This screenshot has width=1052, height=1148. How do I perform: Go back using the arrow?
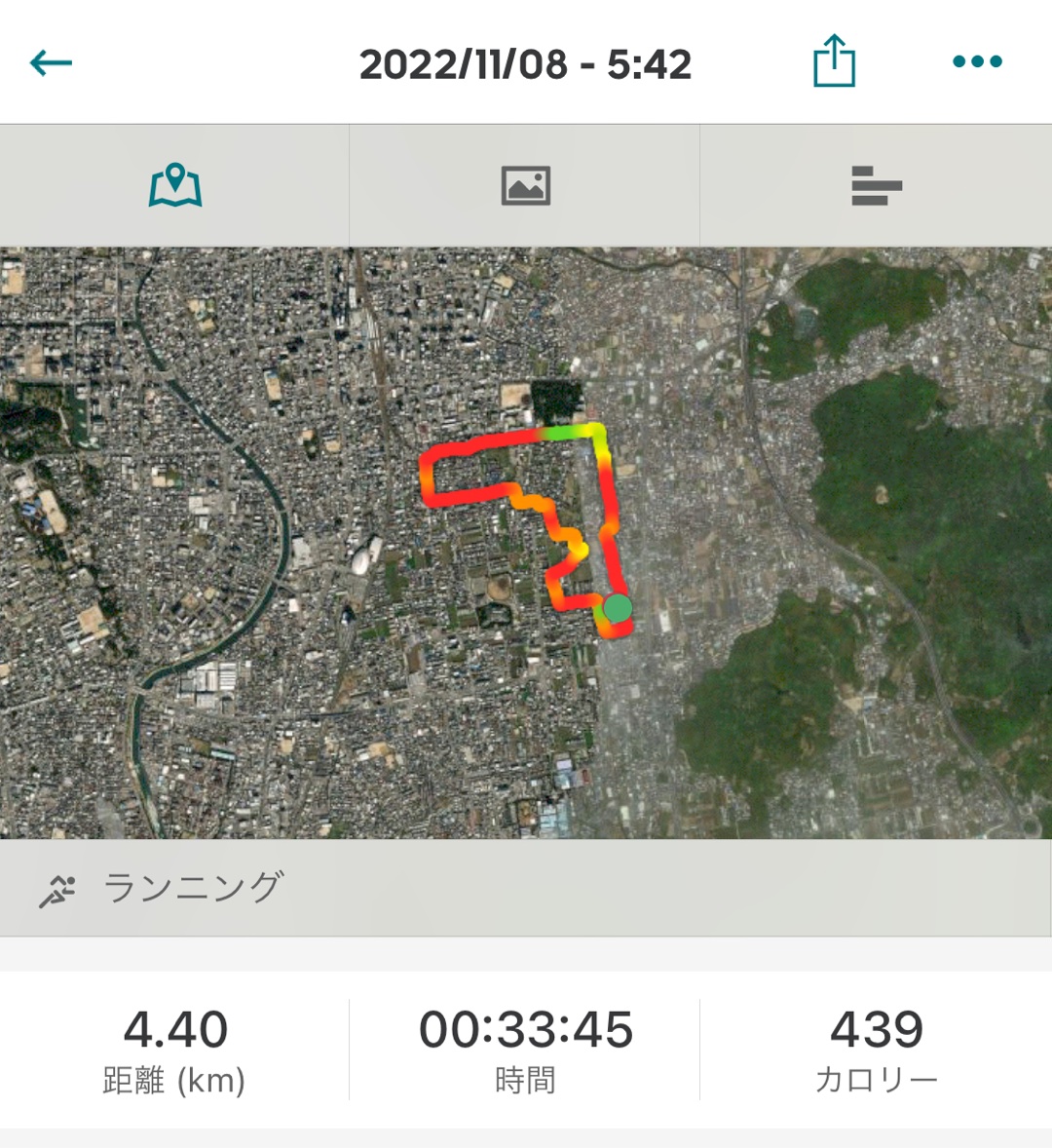(52, 63)
